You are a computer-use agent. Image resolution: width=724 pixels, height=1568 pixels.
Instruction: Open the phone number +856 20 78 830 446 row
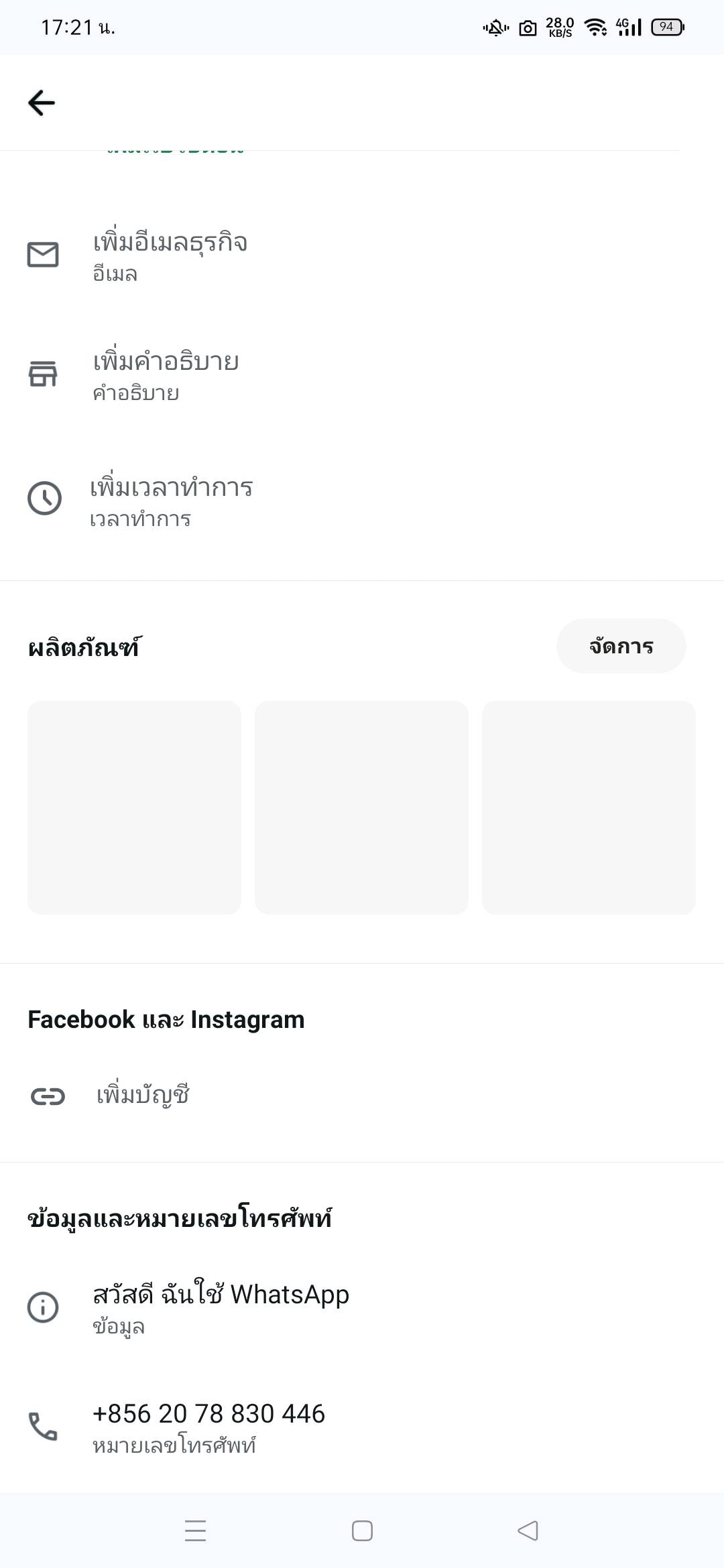click(362, 1427)
